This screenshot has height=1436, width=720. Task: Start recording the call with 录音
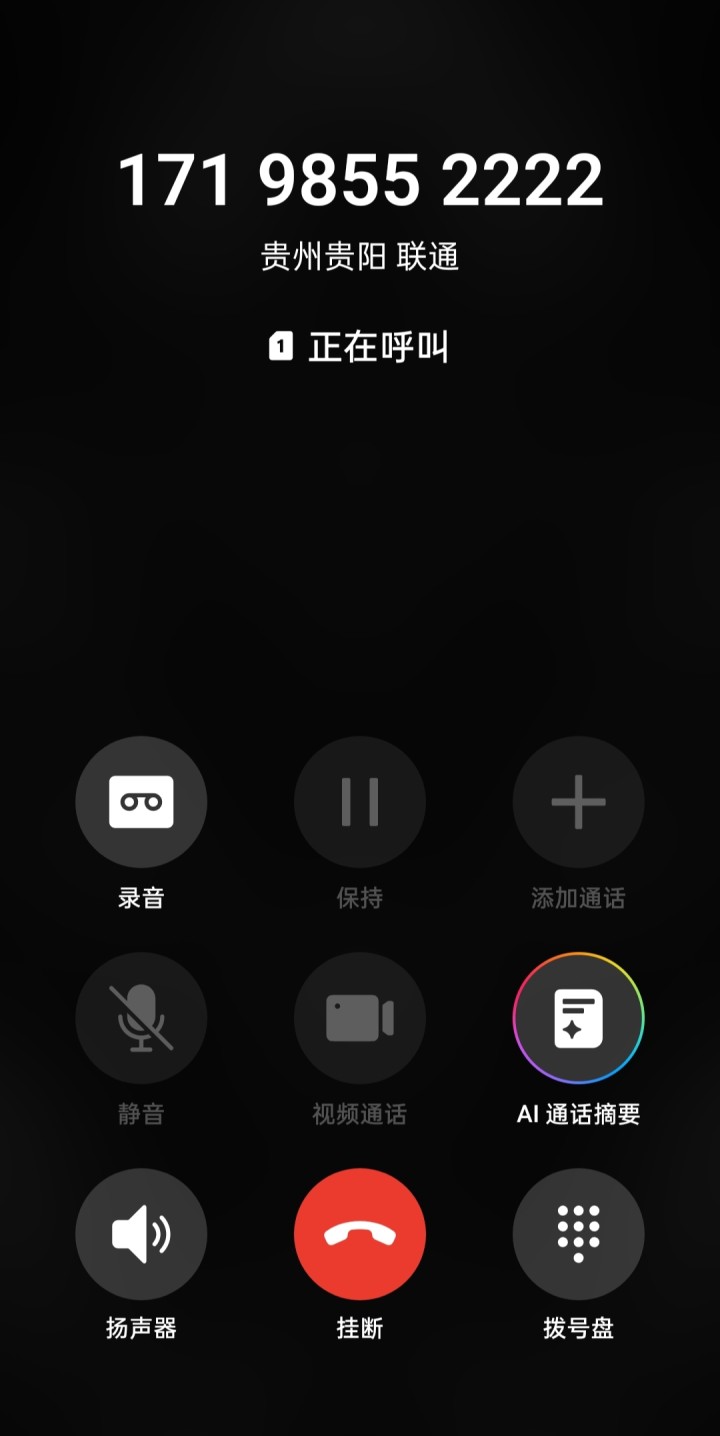click(141, 802)
